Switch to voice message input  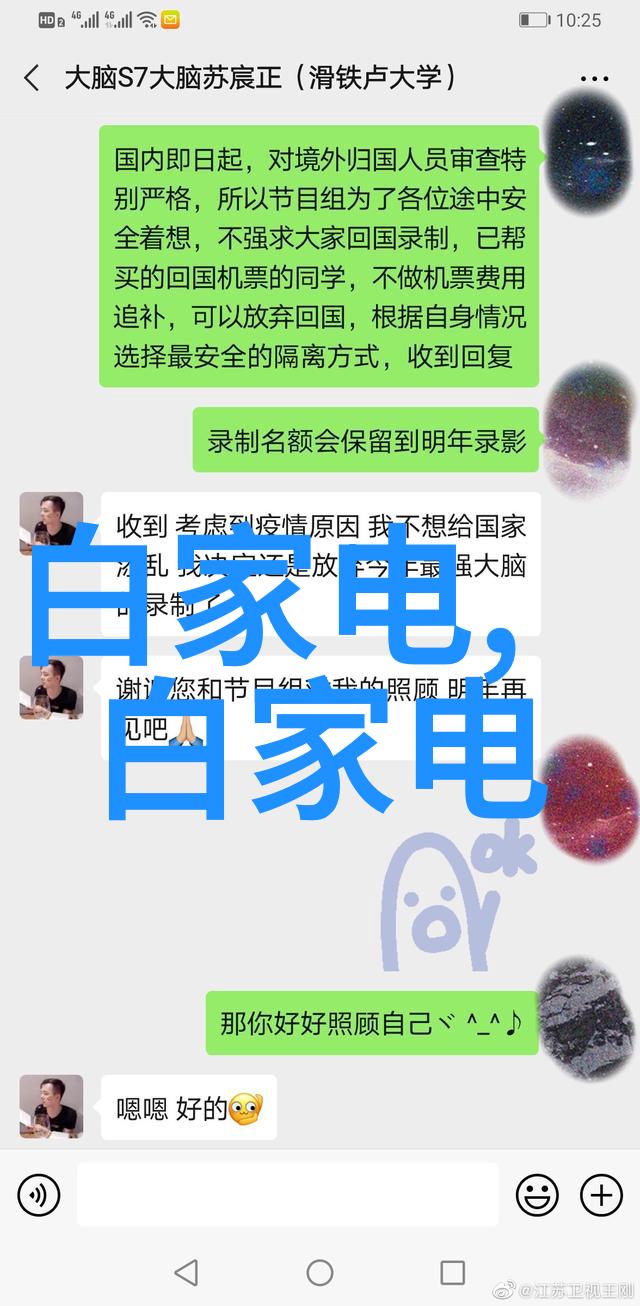point(39,1194)
